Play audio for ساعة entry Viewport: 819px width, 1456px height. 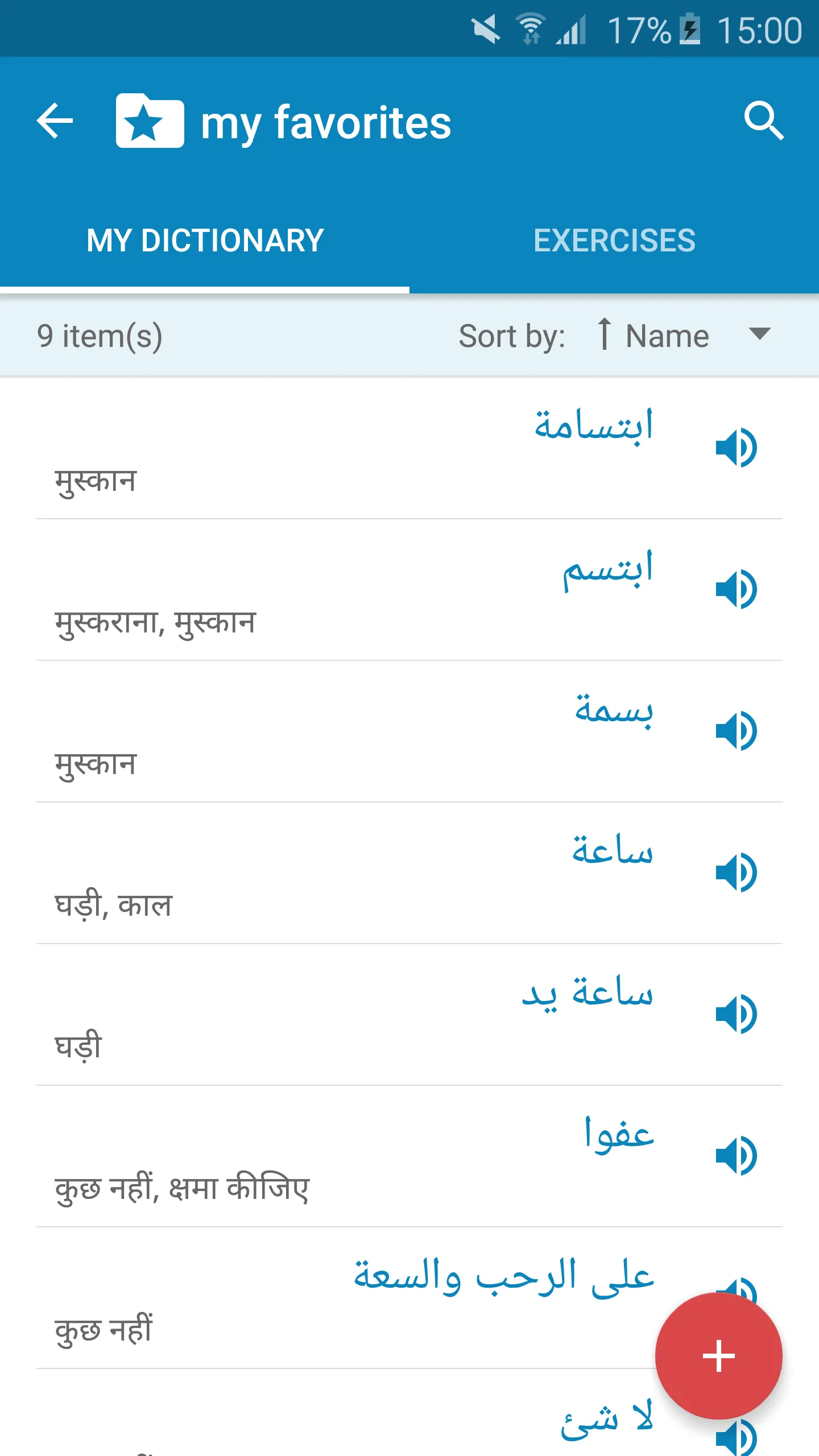736,872
